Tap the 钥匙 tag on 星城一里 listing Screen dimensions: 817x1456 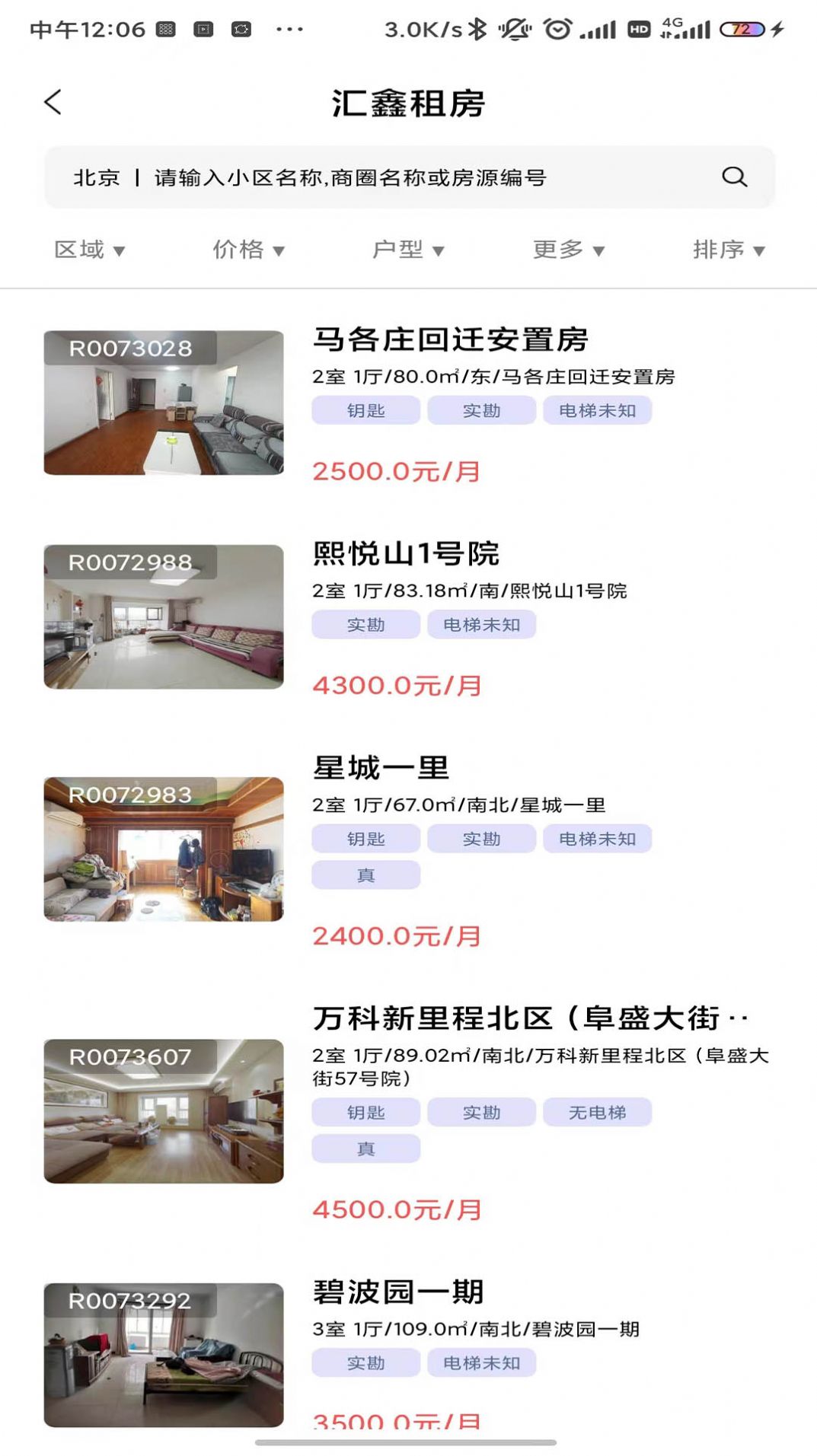click(365, 839)
